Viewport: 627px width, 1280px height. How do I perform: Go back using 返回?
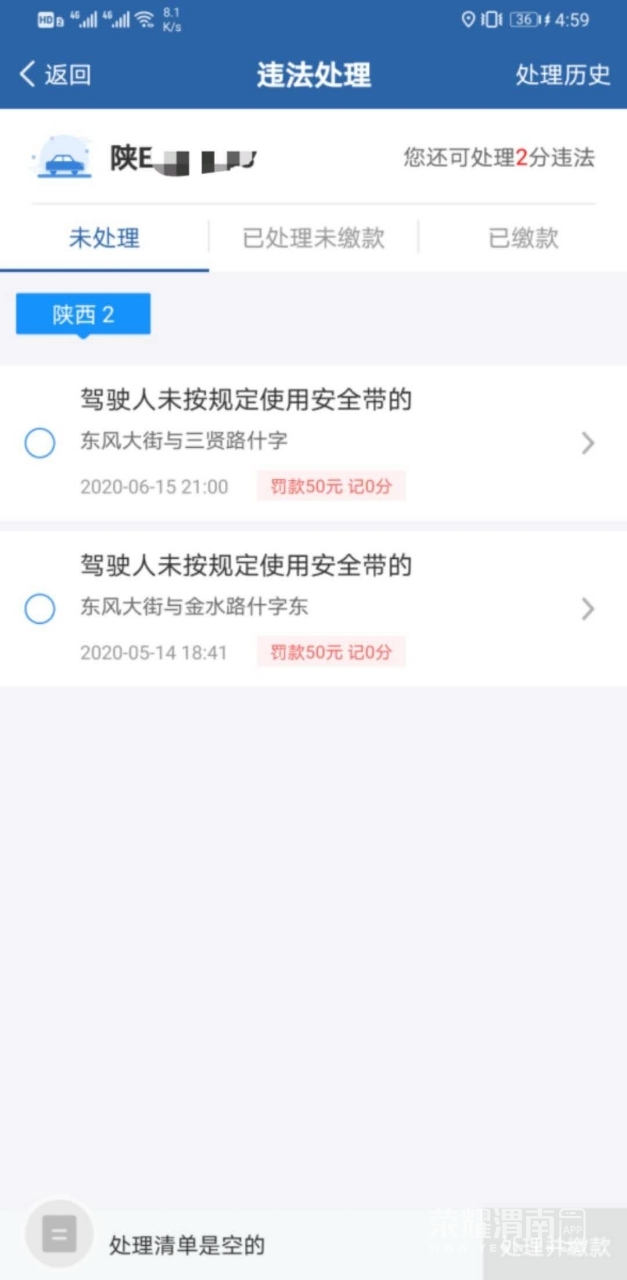click(x=55, y=74)
